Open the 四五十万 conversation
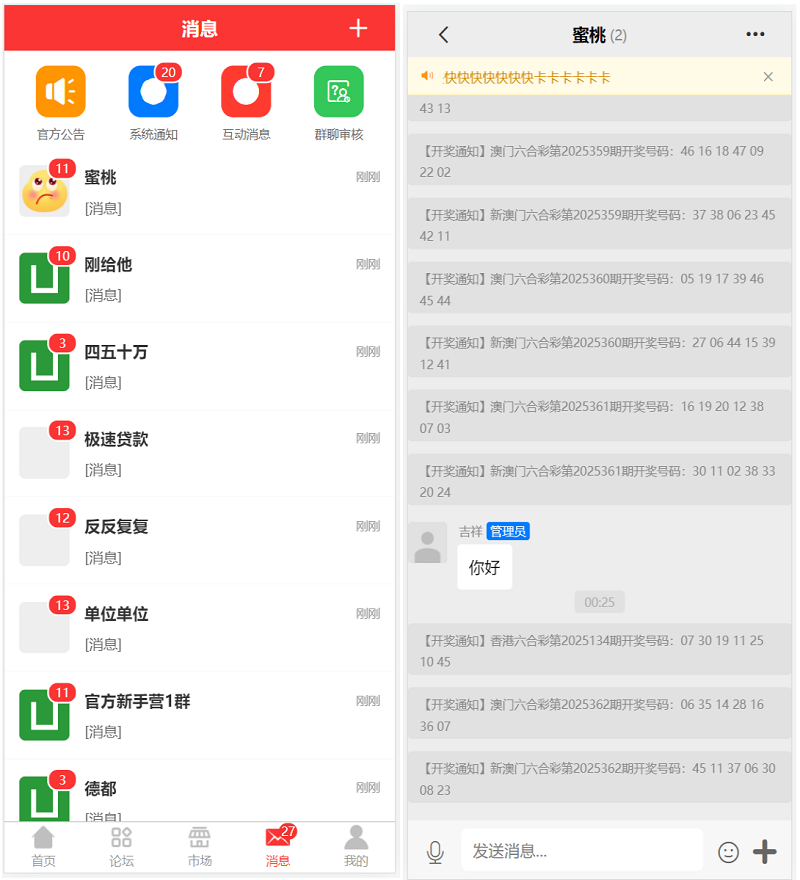Viewport: 800px width, 880px height. [x=200, y=366]
